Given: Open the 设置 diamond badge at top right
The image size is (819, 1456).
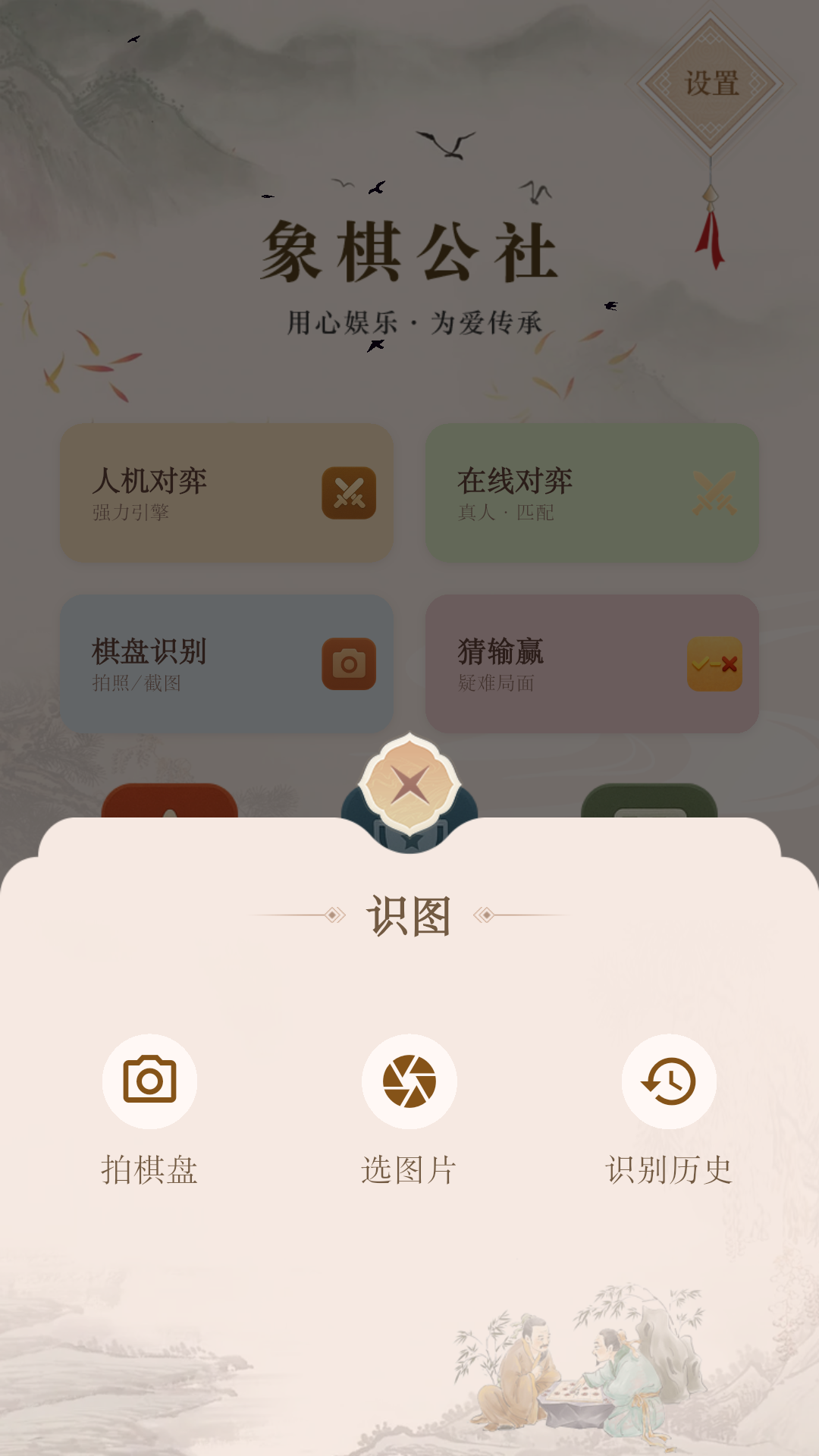Looking at the screenshot, I should click(x=711, y=82).
